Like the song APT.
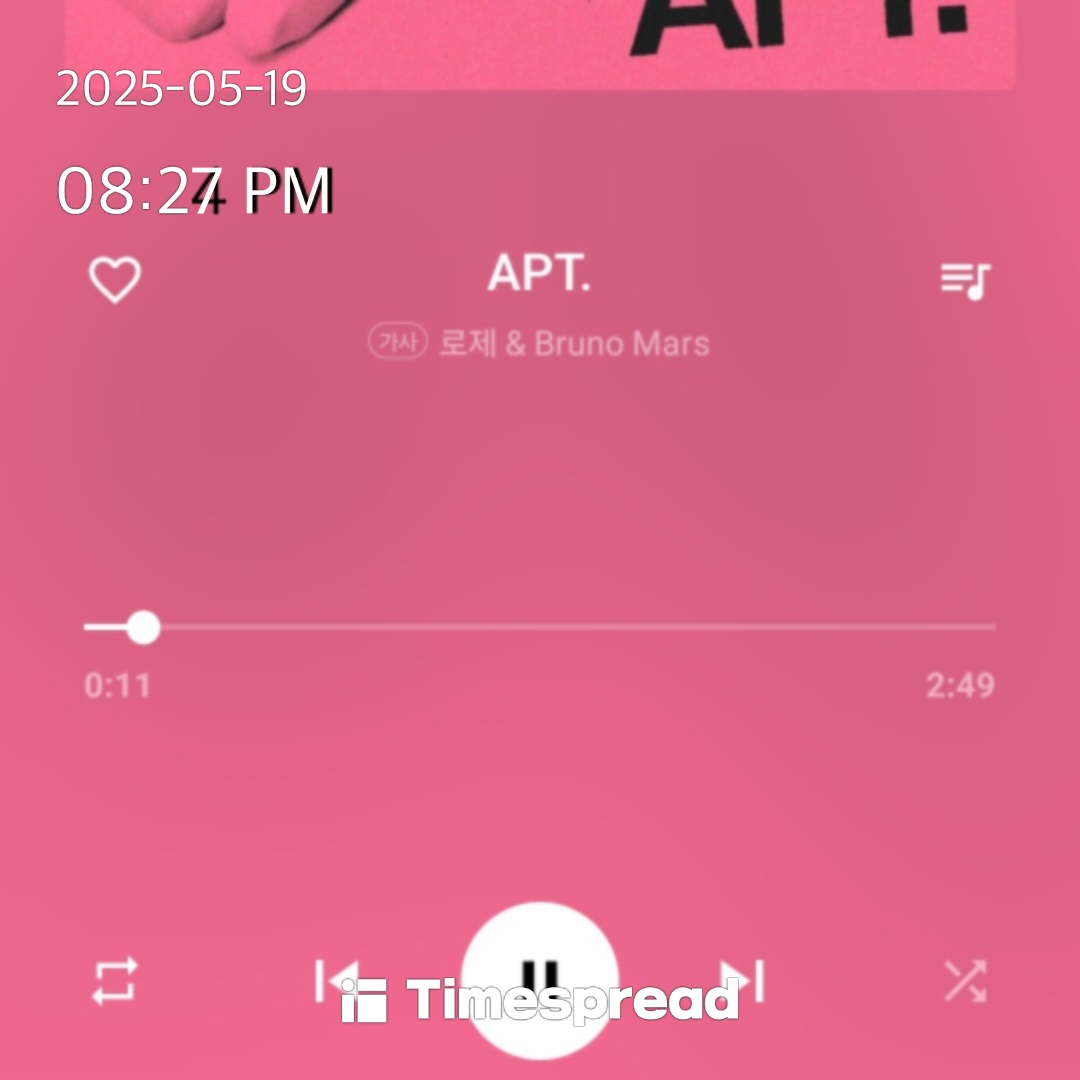1080x1080 pixels. (115, 281)
